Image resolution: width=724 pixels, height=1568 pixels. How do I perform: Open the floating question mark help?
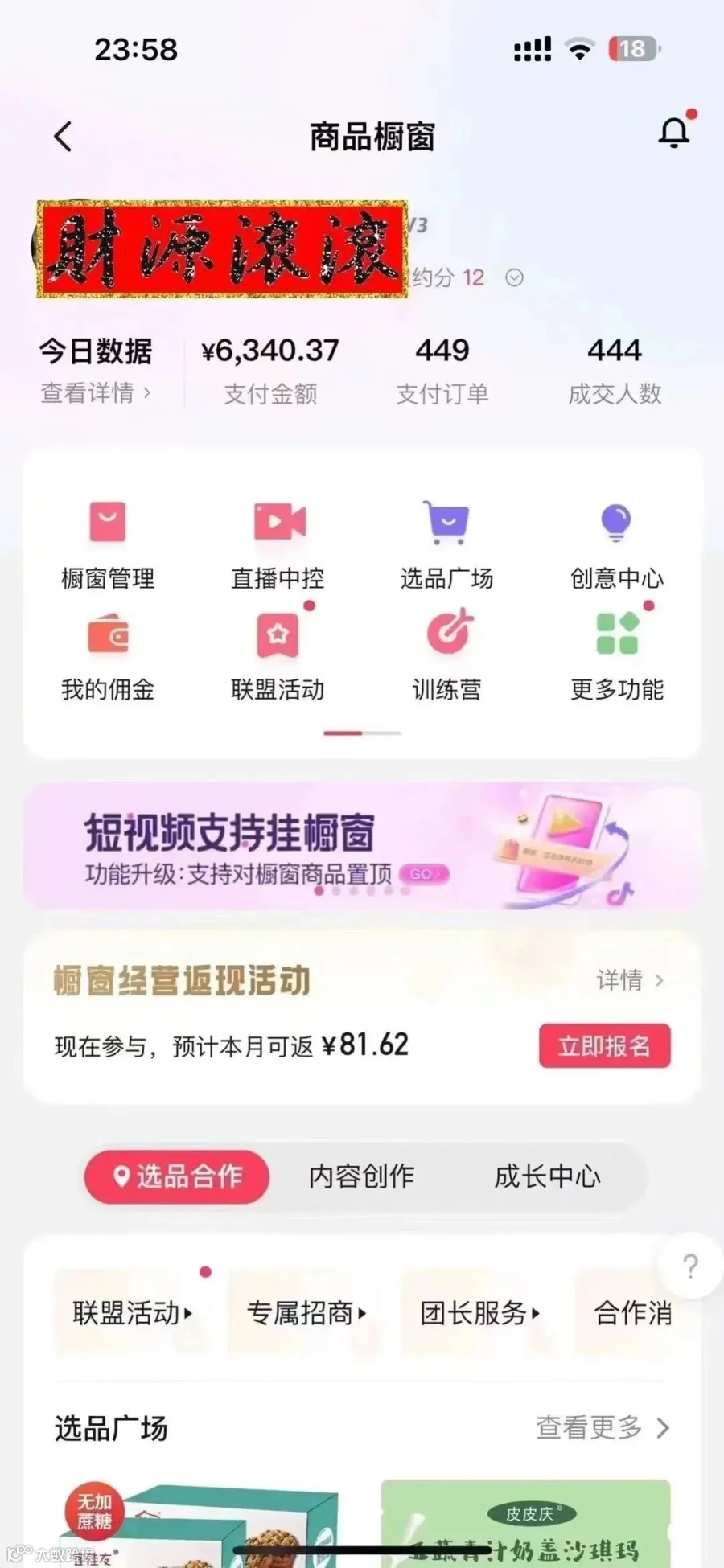690,1266
